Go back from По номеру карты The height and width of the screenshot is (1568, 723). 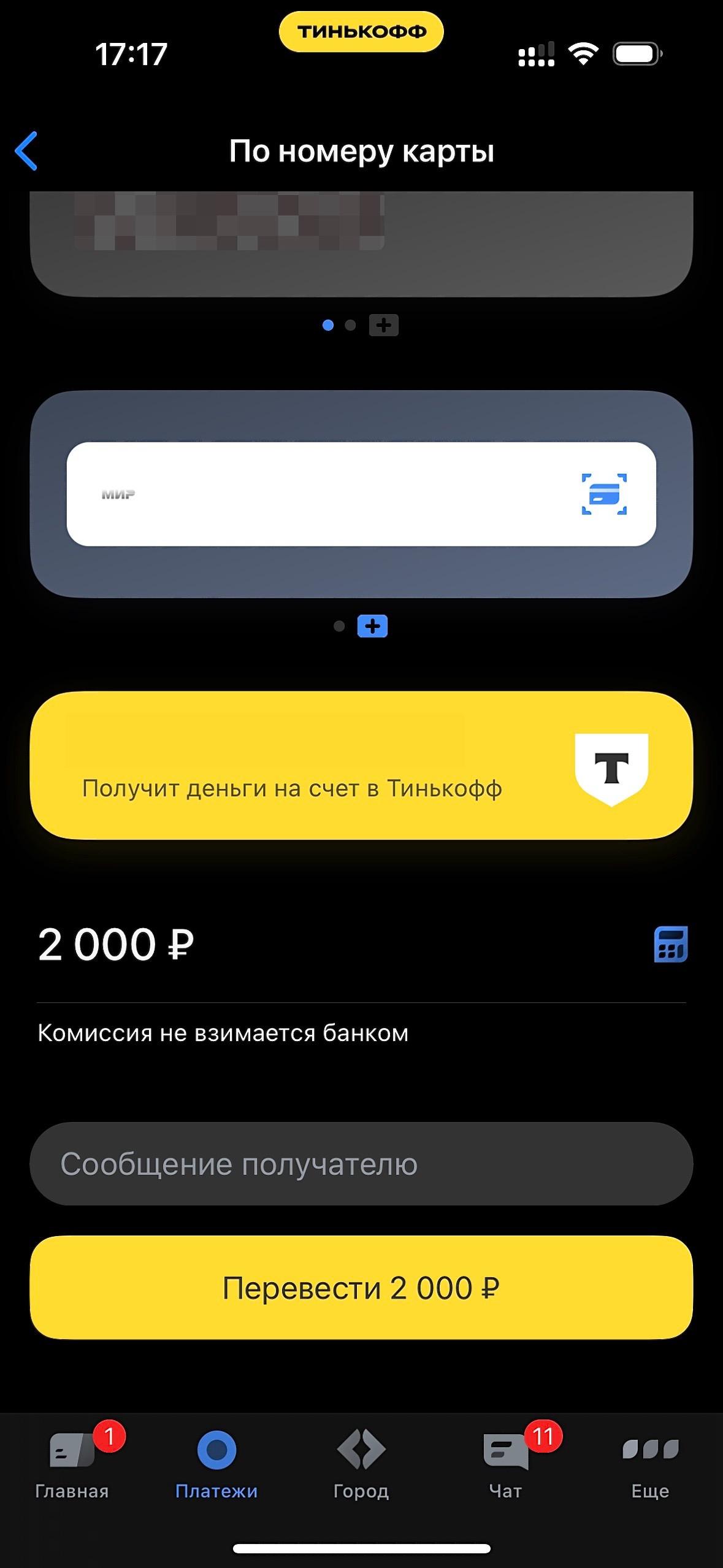26,151
